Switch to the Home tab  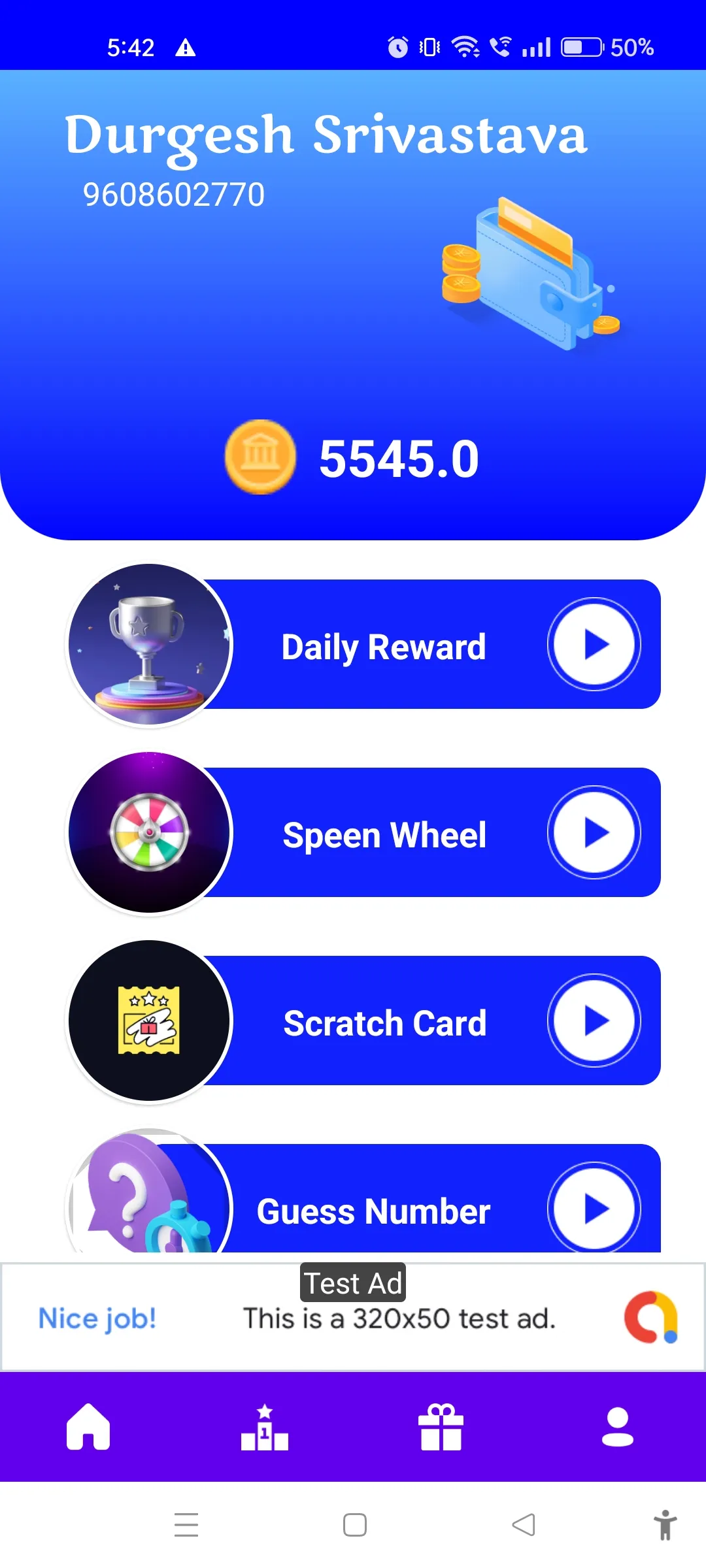(x=88, y=1427)
